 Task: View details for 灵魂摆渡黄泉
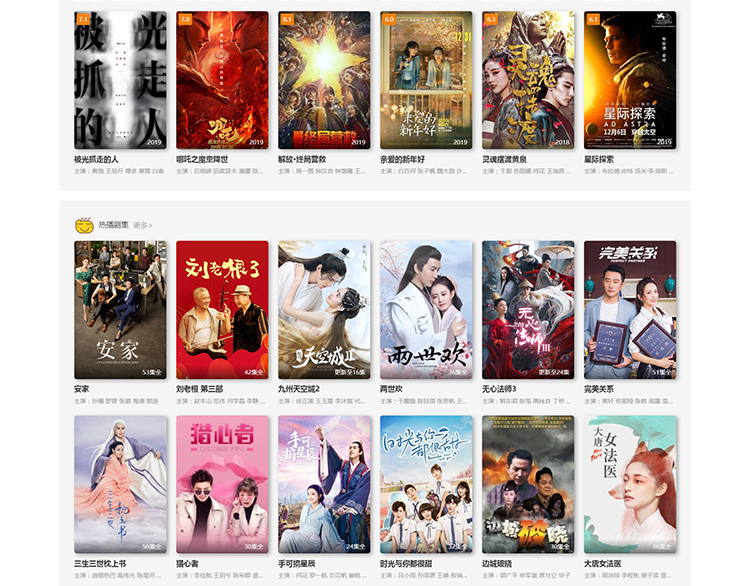point(528,80)
